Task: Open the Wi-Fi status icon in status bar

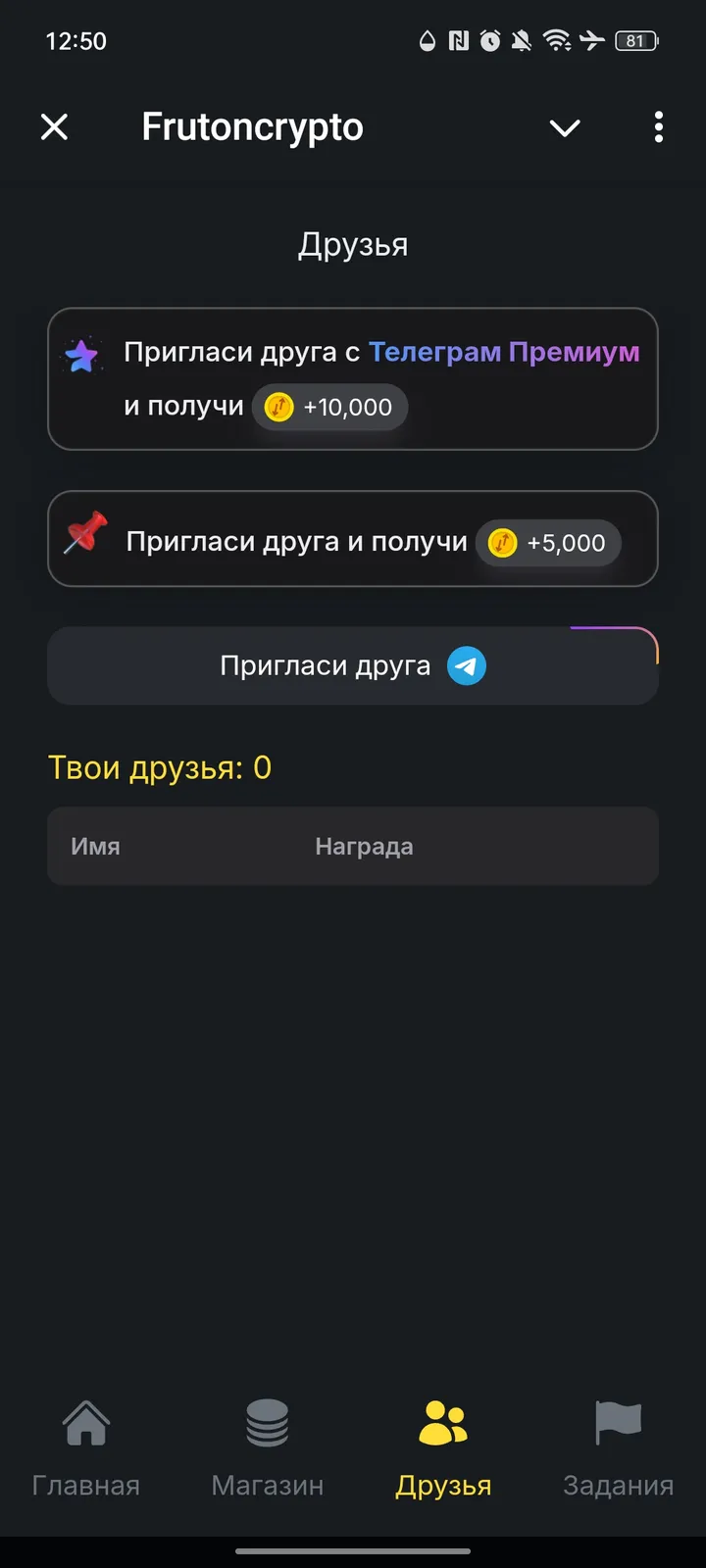Action: pos(557,40)
